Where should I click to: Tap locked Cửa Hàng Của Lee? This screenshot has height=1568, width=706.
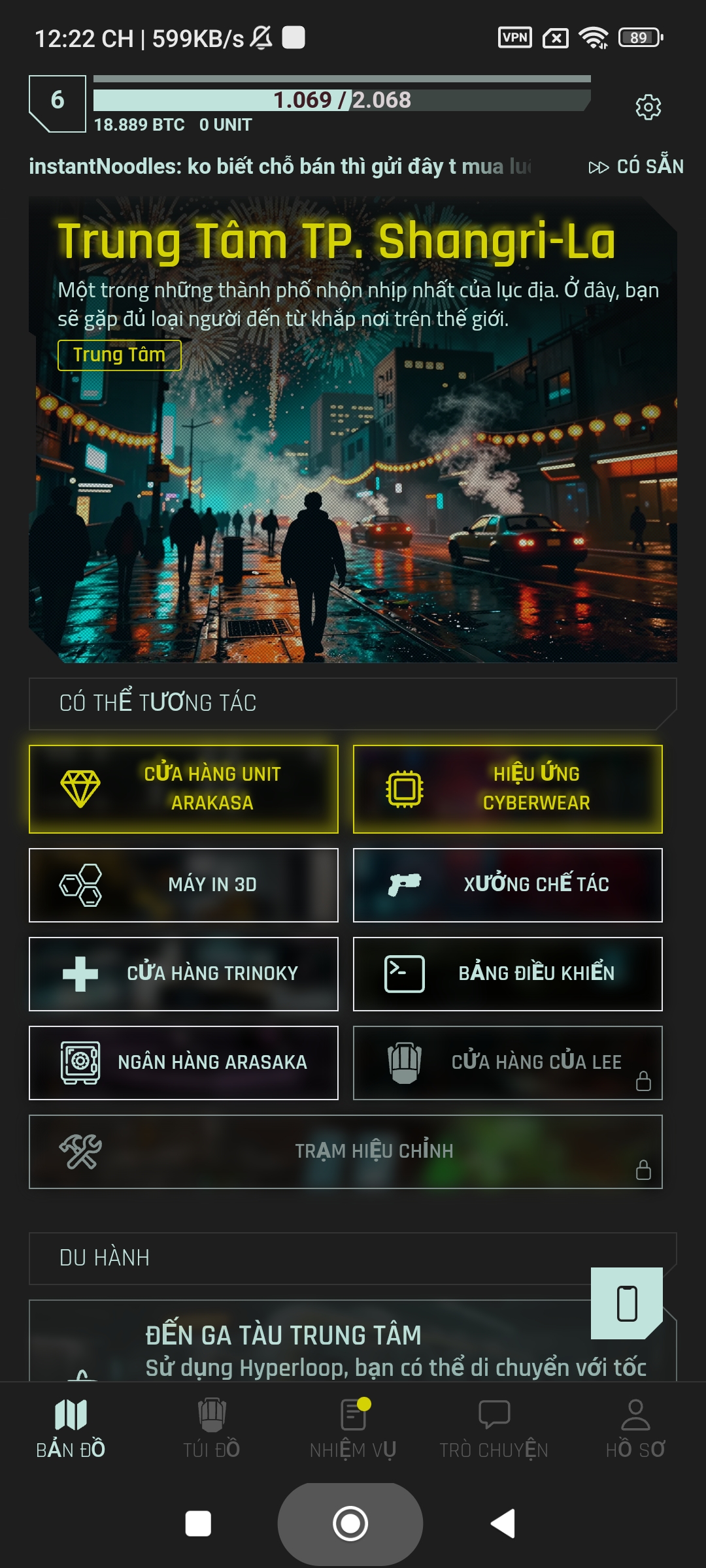pyautogui.click(x=507, y=1062)
